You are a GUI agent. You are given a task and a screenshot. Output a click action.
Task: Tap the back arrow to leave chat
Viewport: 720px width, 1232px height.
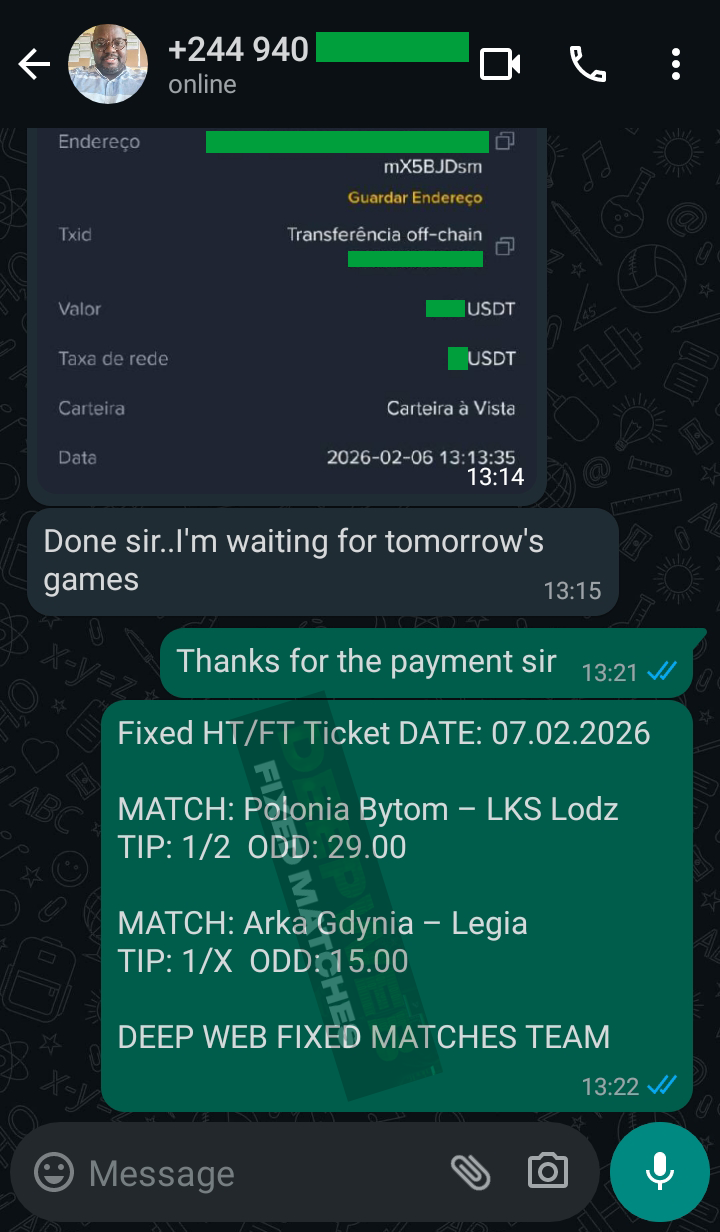pos(33,63)
